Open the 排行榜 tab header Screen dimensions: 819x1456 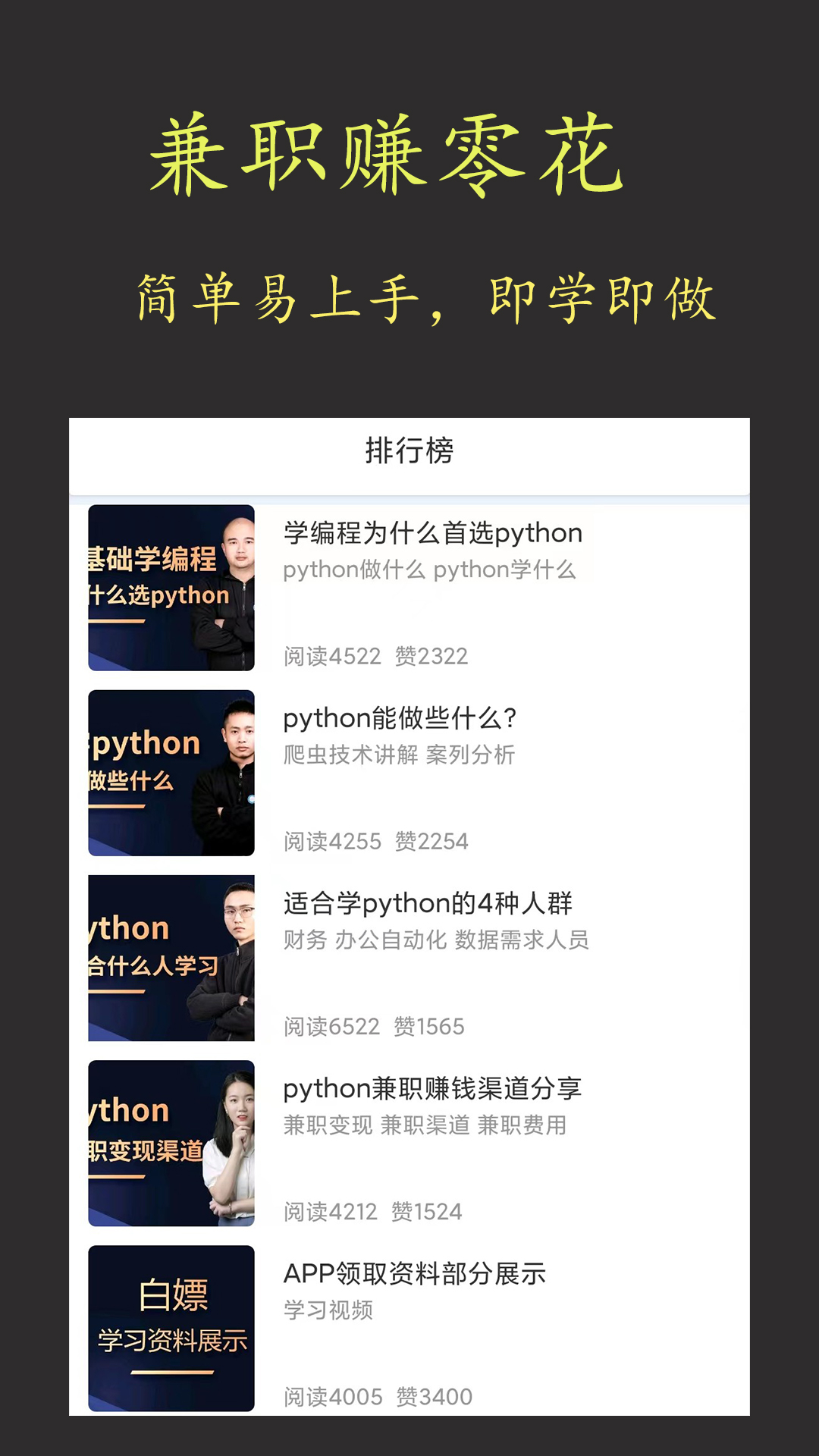click(409, 450)
